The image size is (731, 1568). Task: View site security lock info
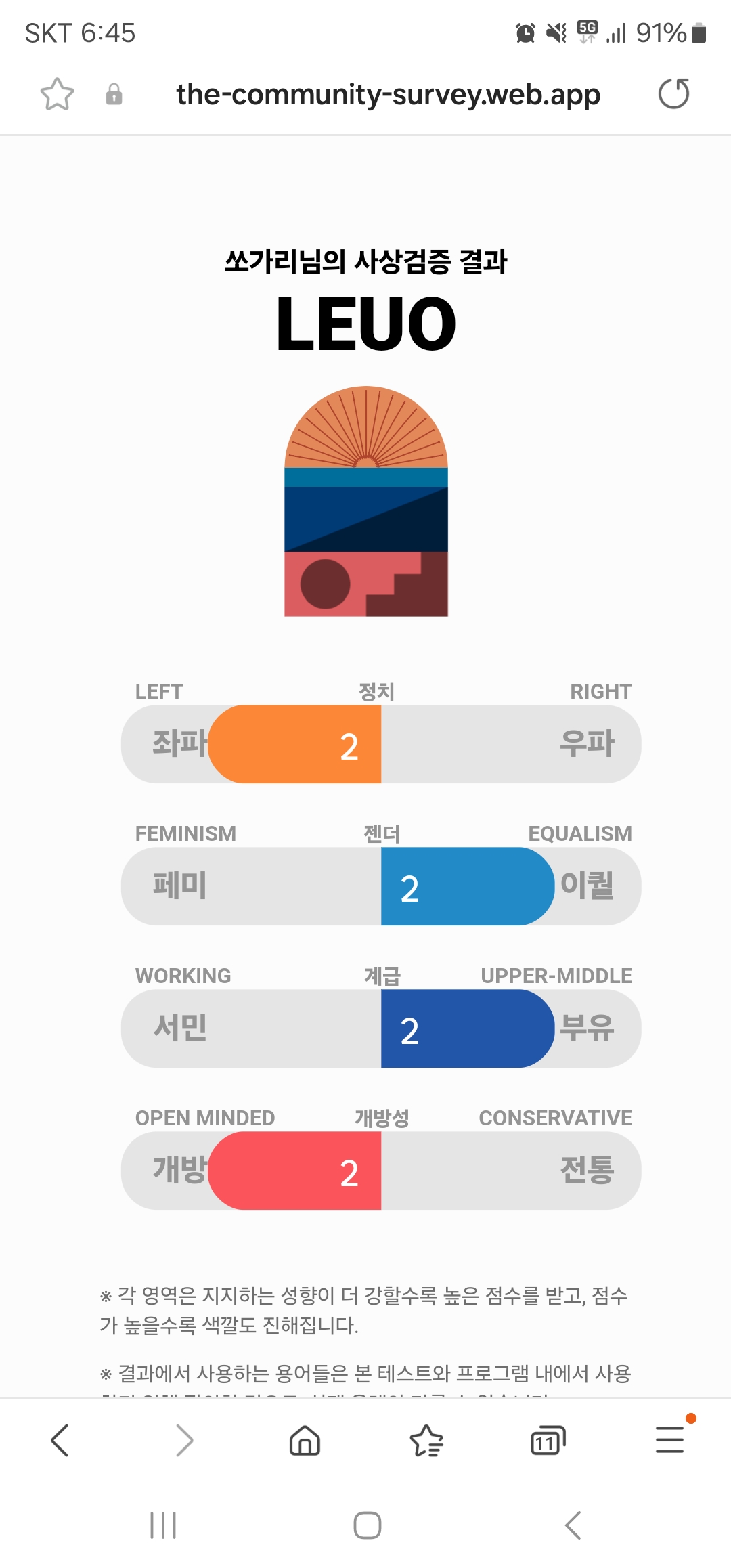(x=114, y=94)
